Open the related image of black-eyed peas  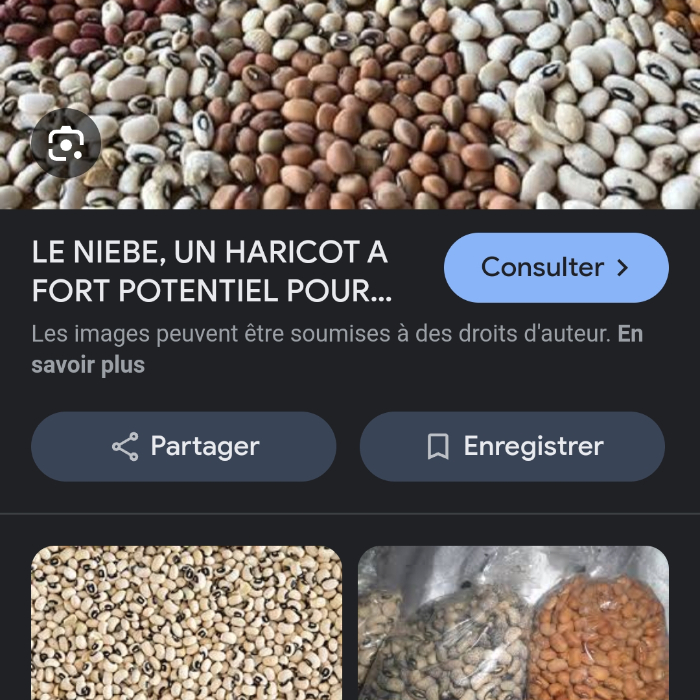tap(187, 622)
